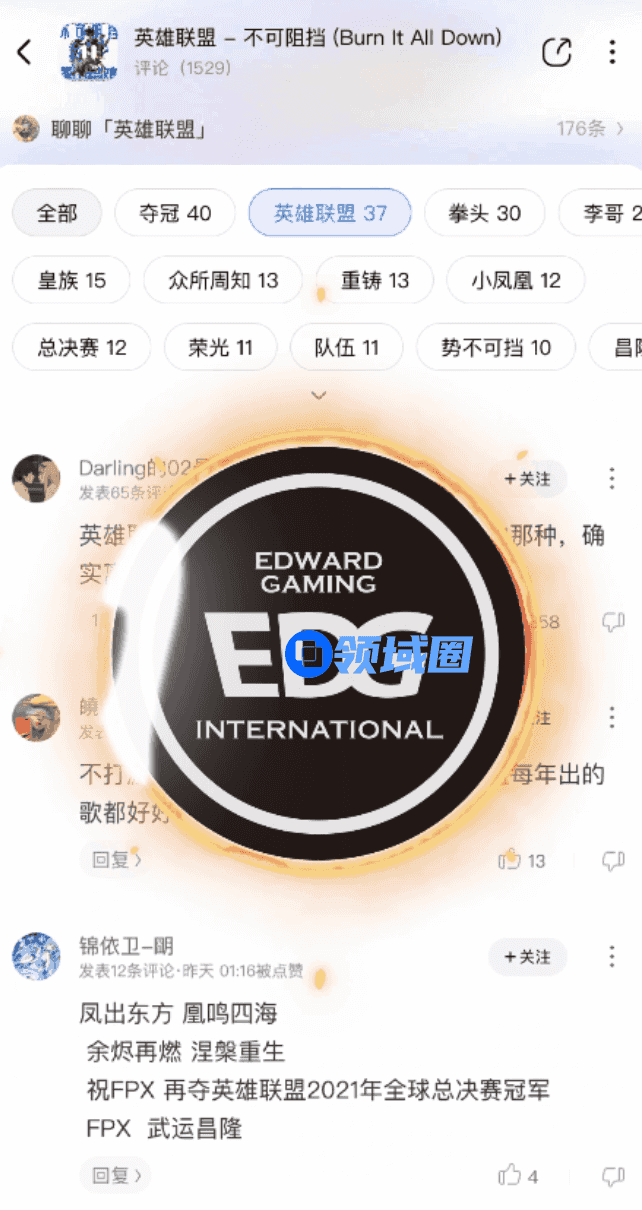This screenshot has height=1210, width=642.
Task: Go back using the arrow
Action: [x=25, y=52]
